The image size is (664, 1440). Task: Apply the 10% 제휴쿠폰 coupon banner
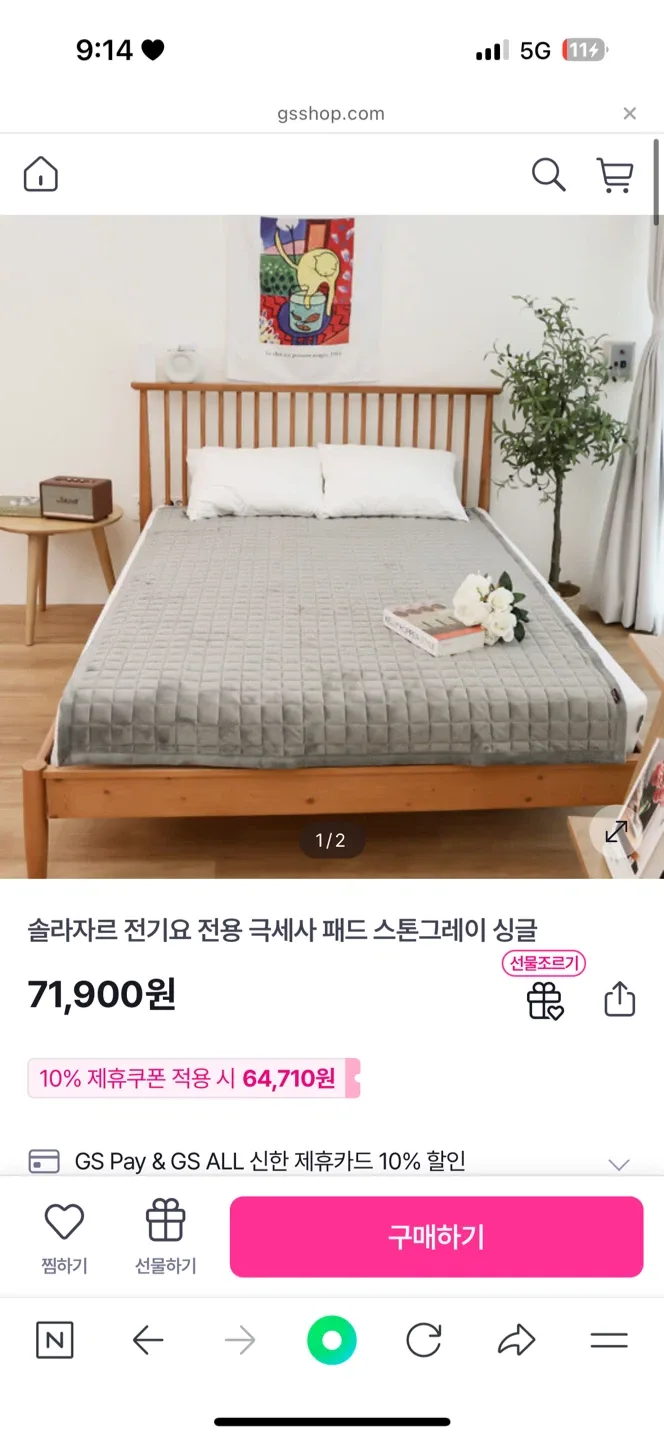tap(193, 1079)
